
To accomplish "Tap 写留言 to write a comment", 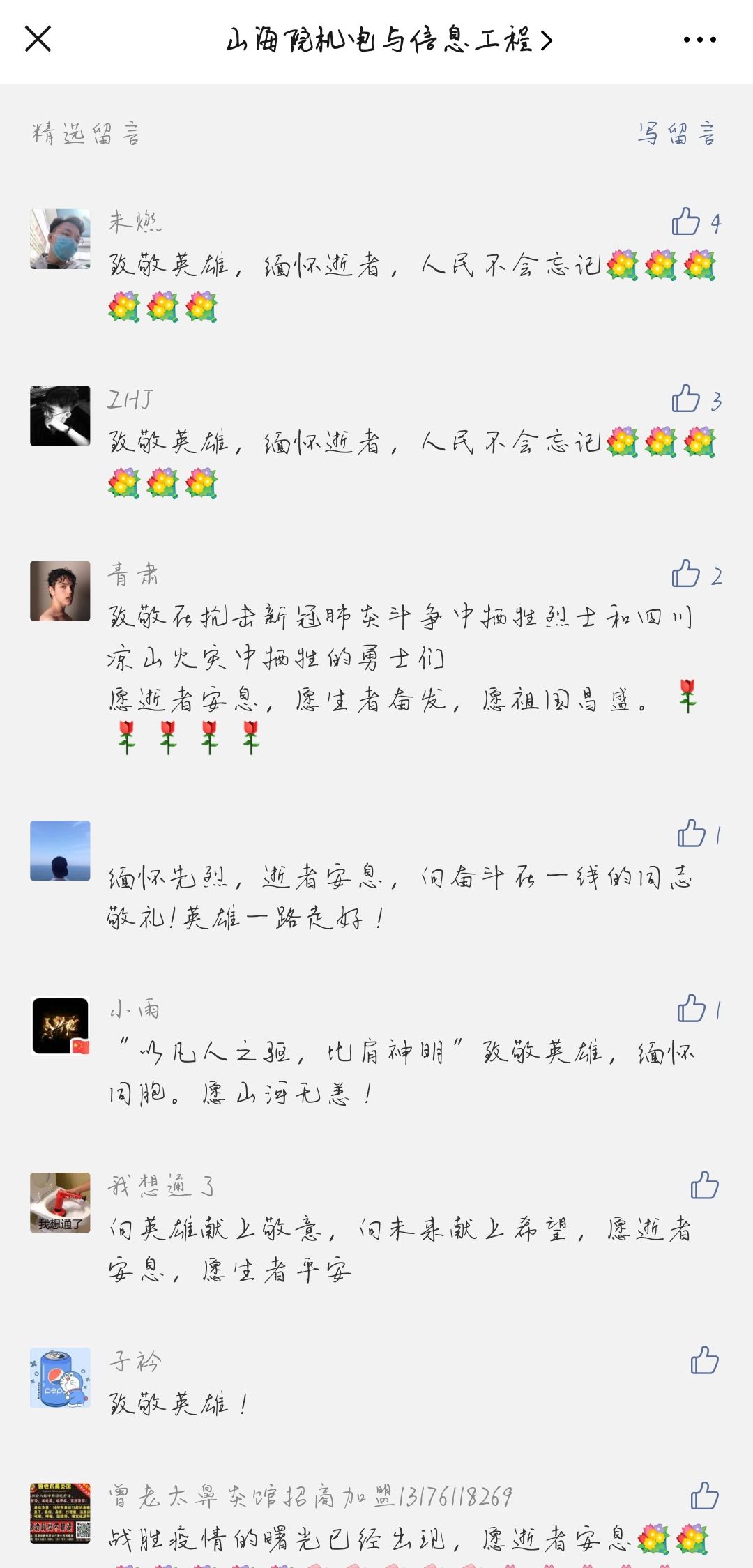I will 676,133.
